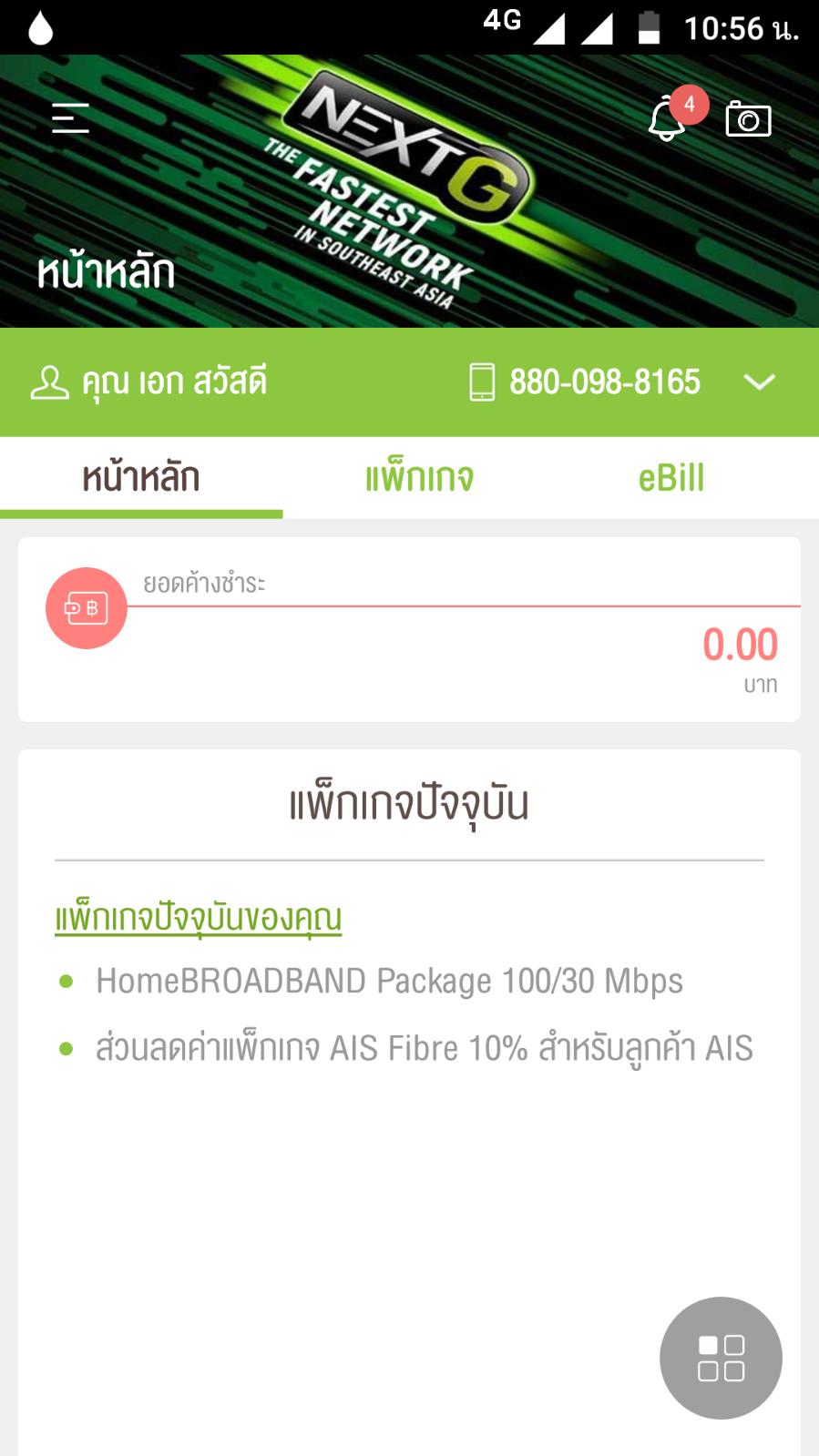This screenshot has height=1456, width=819.
Task: Select the หน้าหลัก tab
Action: click(141, 478)
